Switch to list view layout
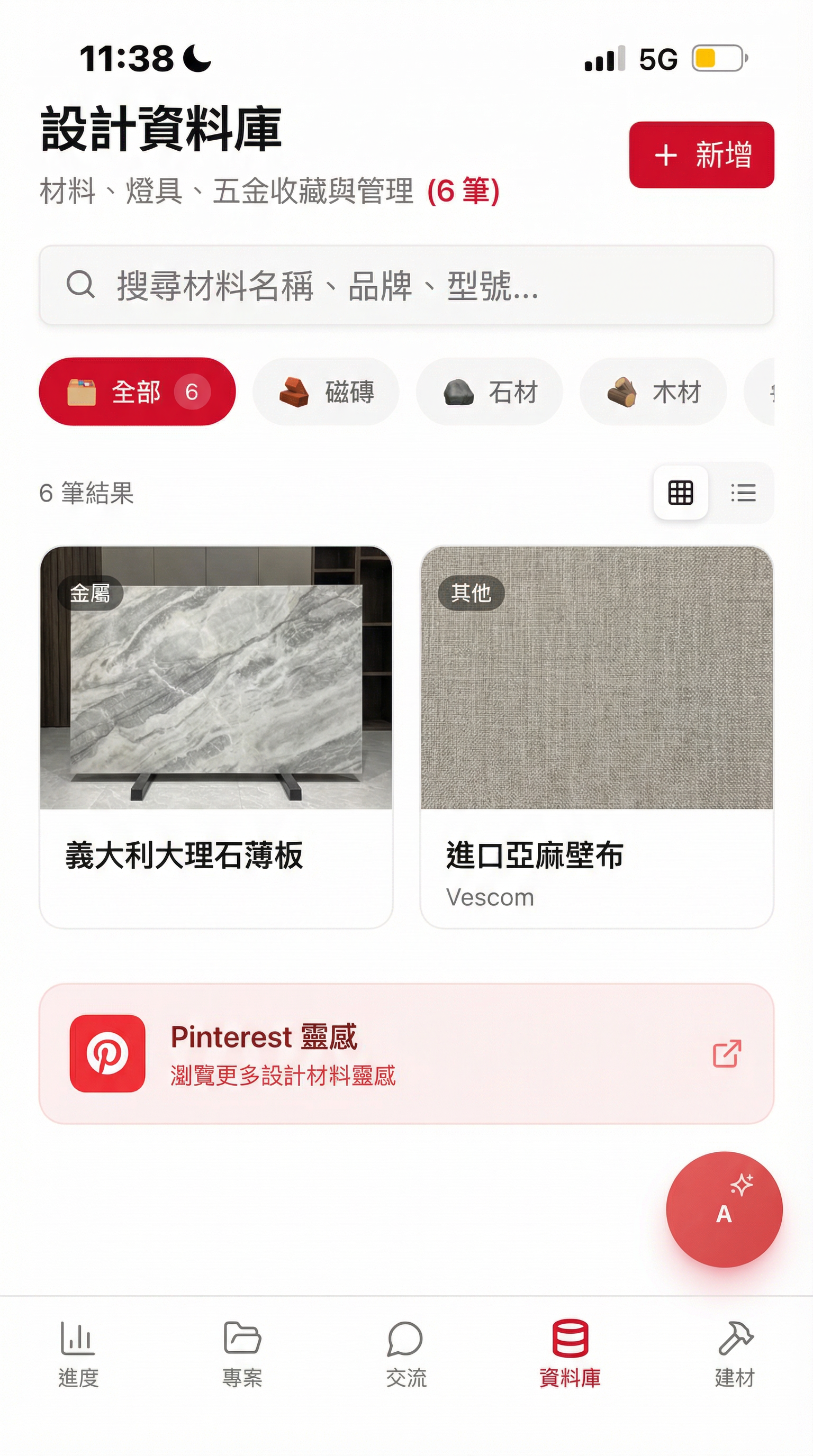This screenshot has width=813, height=1456. click(x=745, y=494)
